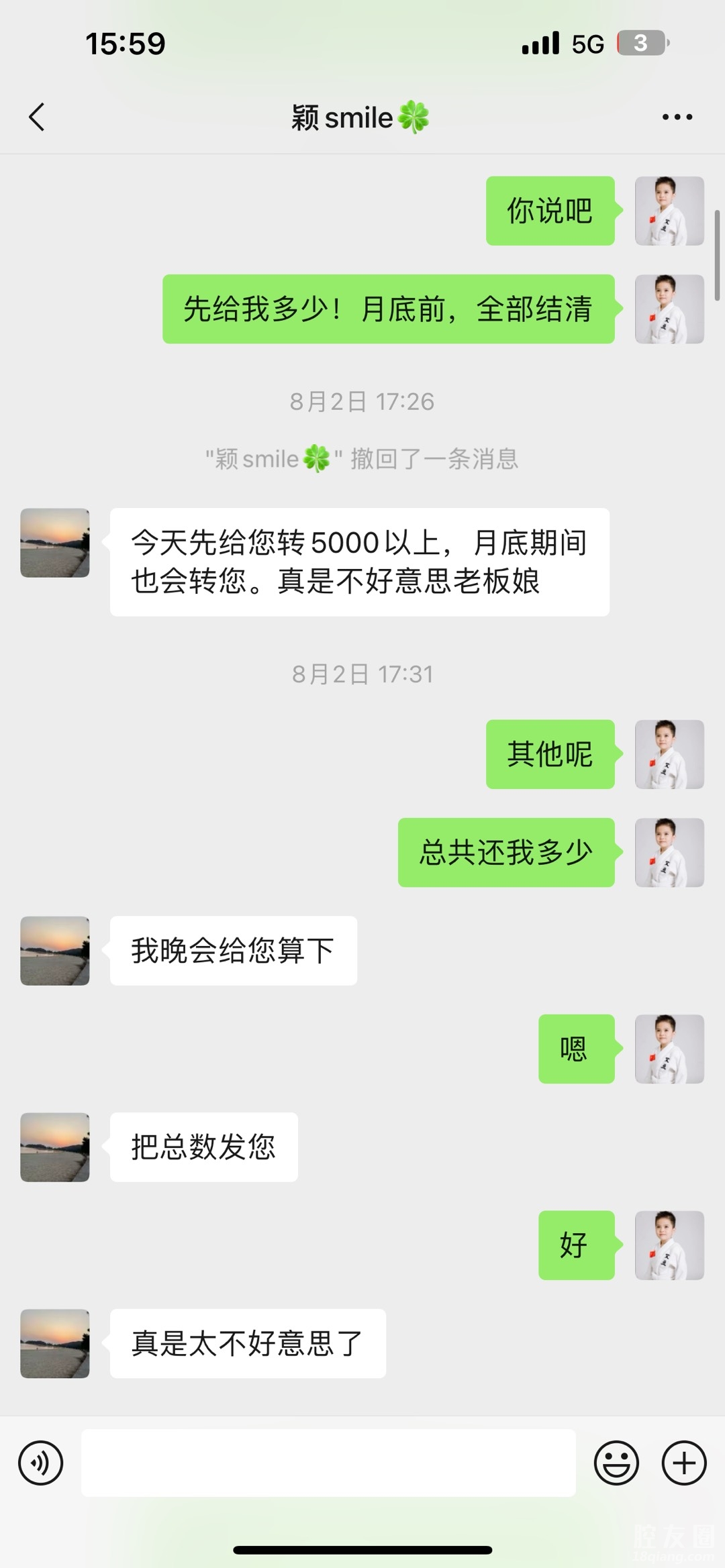Viewport: 725px width, 1568px height.
Task: Open own avatar next to 你说吧
Action: 669,211
